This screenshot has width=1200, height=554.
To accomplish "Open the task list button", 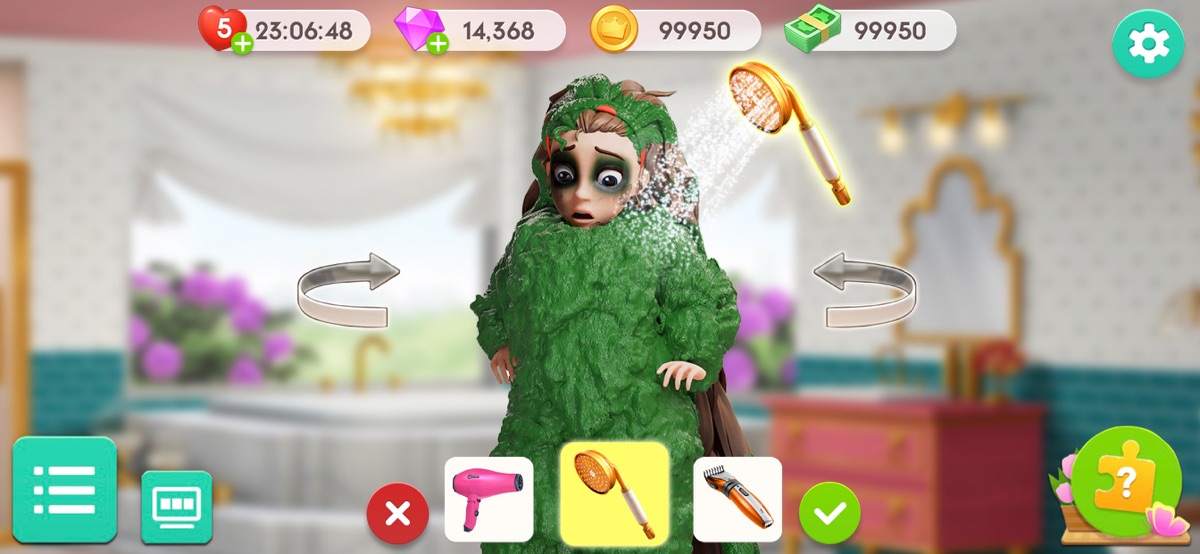I will 65,490.
